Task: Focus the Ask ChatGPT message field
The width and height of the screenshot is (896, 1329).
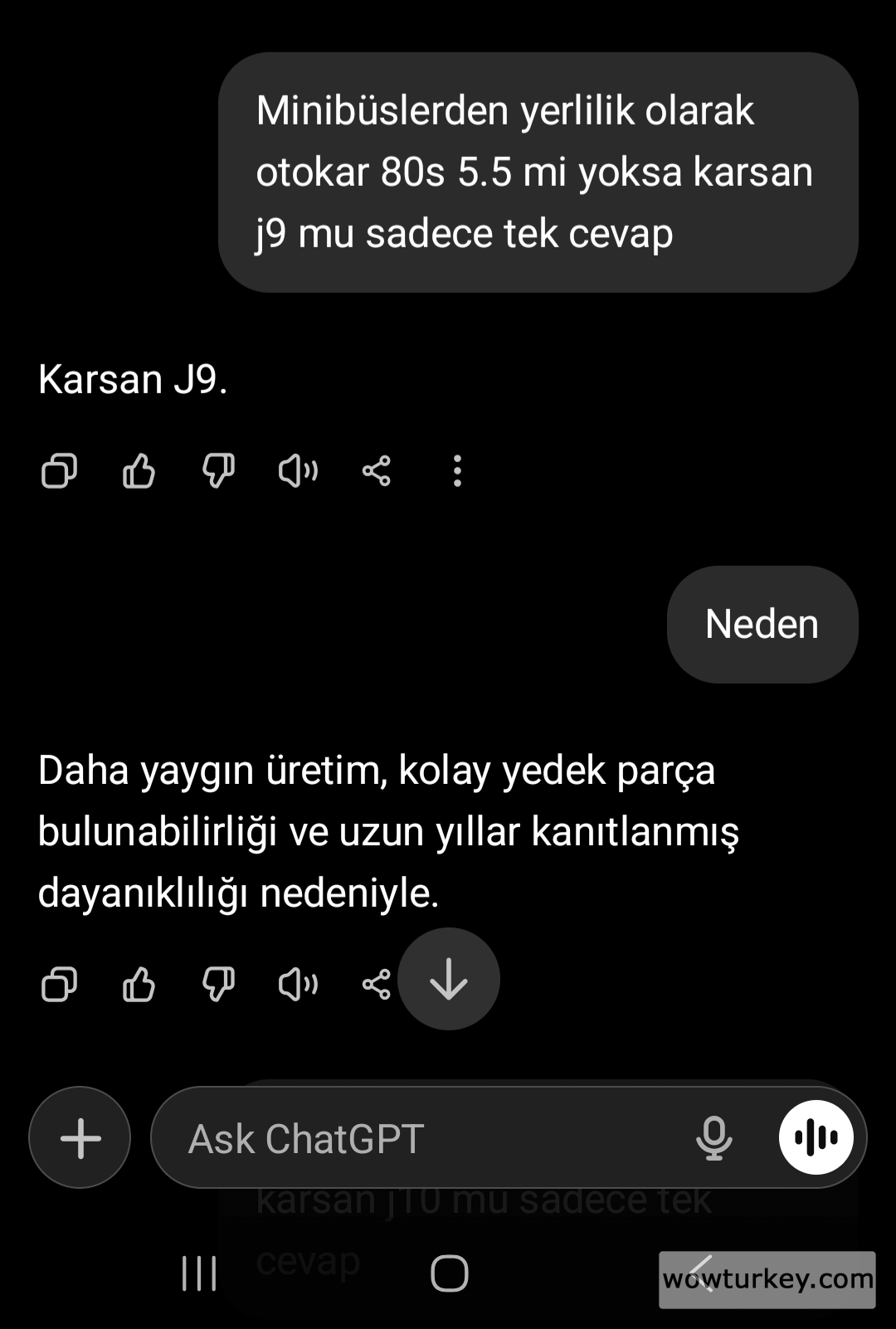Action: click(x=415, y=1138)
